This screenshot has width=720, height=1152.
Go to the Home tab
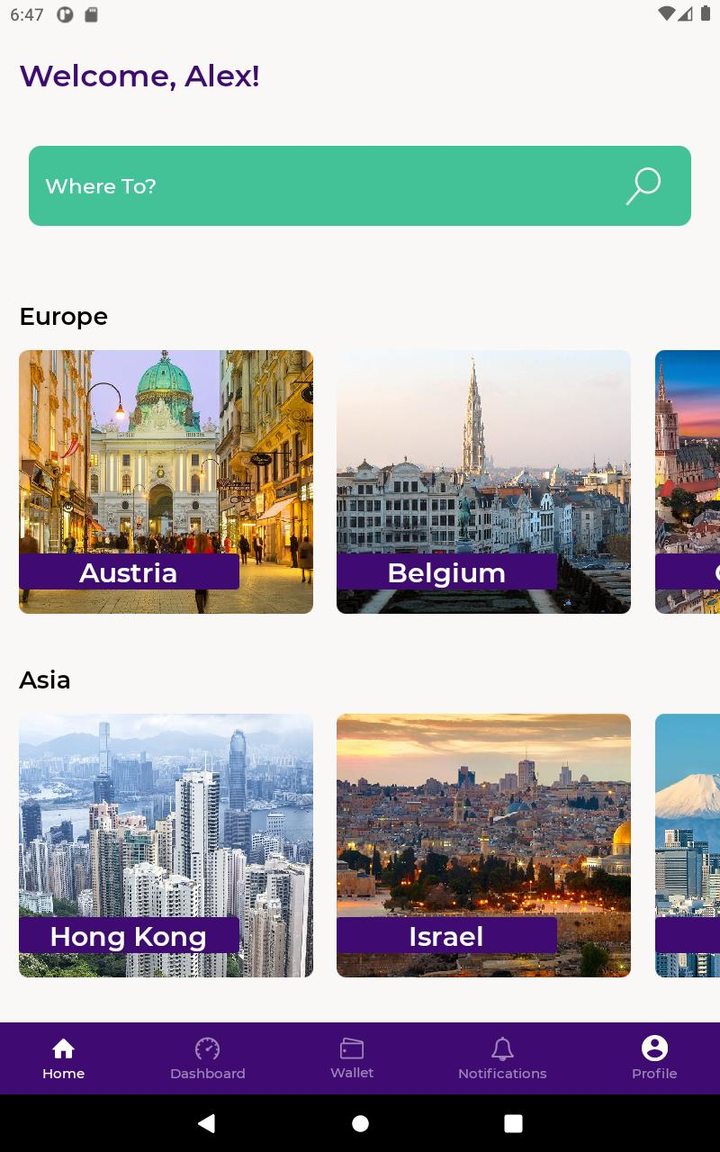tap(63, 1058)
